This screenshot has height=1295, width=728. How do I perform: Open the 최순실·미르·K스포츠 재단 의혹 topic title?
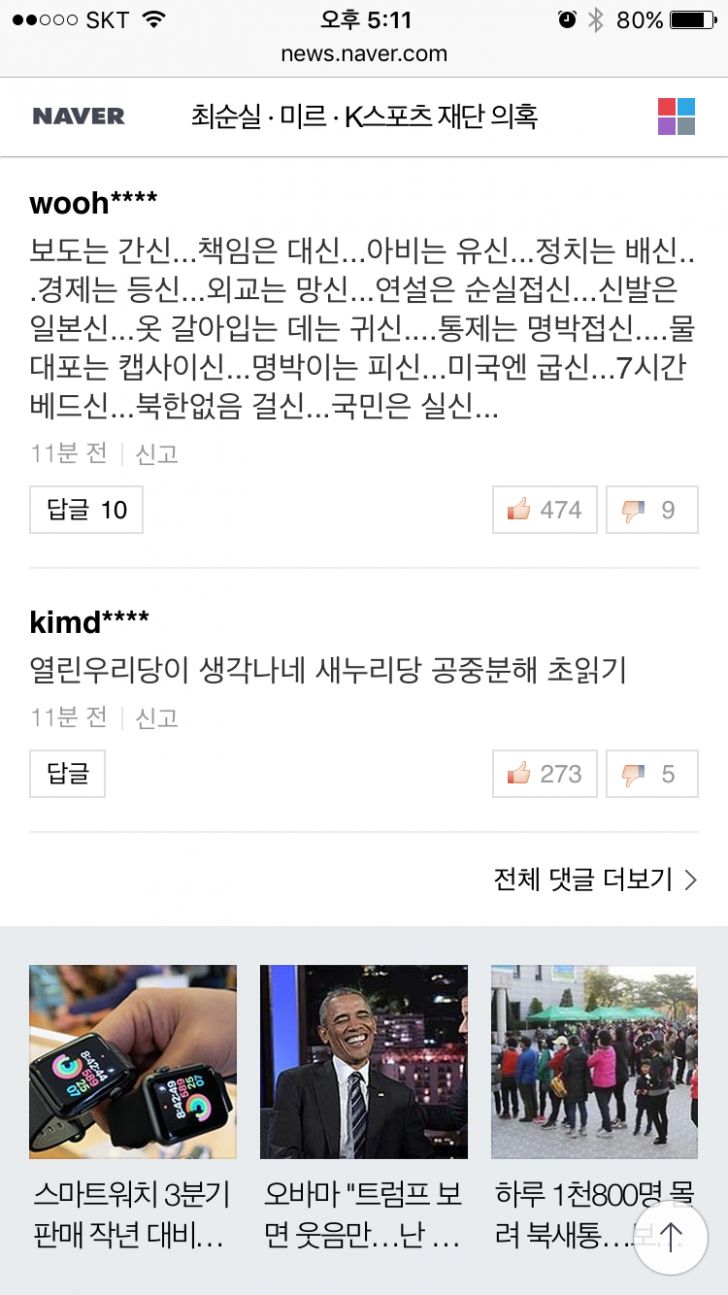(364, 116)
